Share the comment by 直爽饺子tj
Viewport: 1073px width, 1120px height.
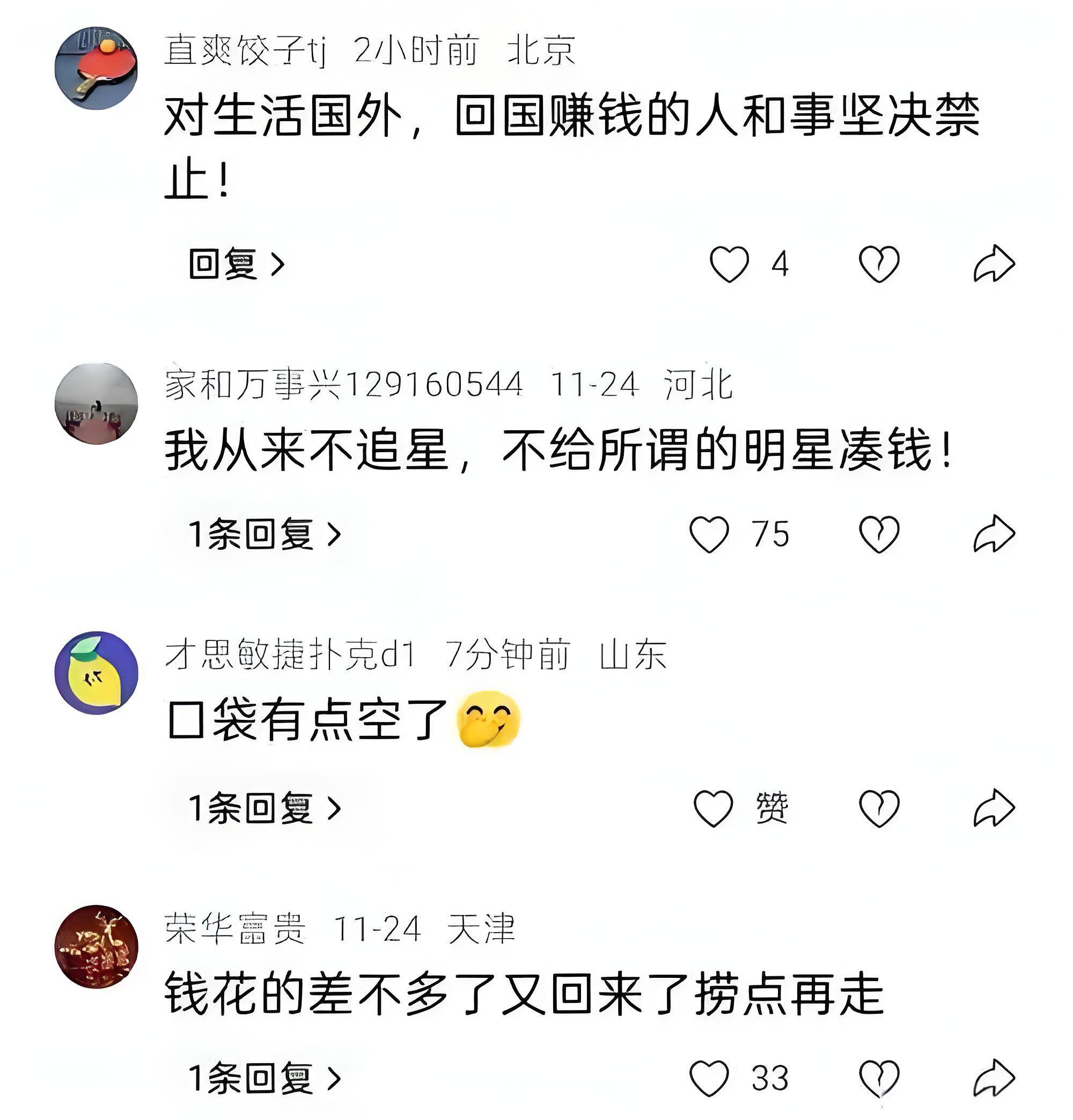point(994,264)
